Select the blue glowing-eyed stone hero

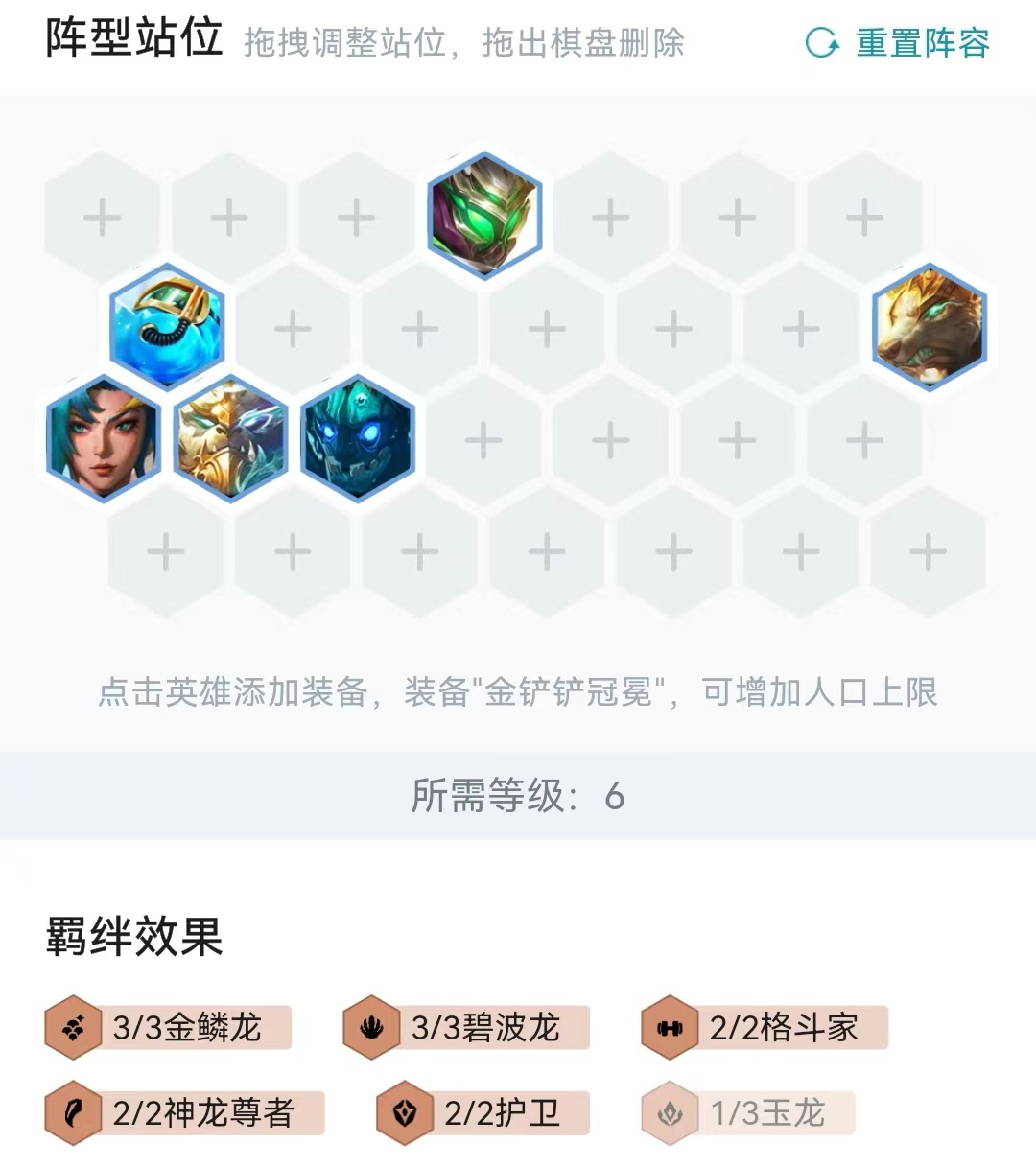tap(357, 438)
